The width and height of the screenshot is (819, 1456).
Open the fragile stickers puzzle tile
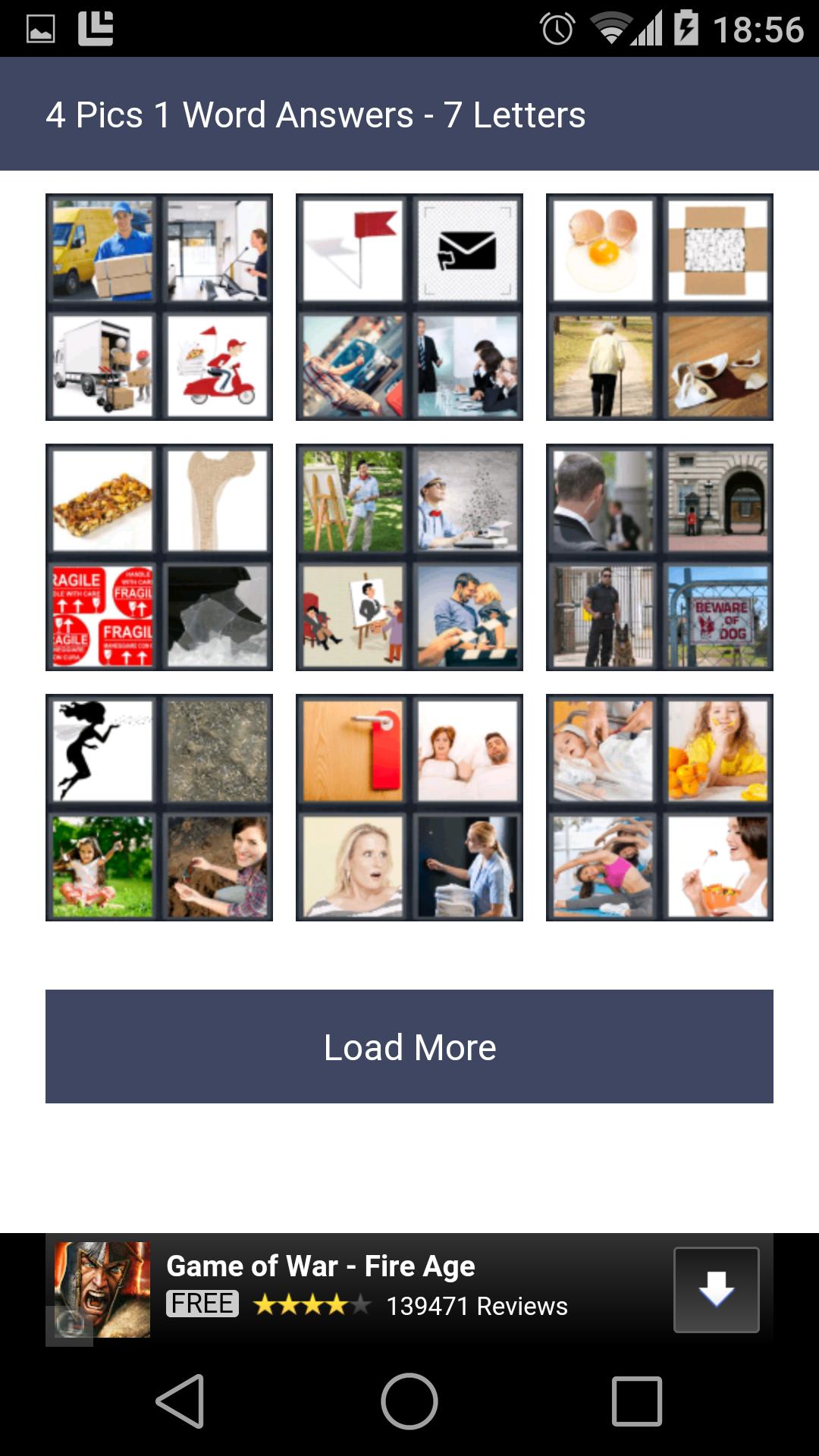coord(159,557)
